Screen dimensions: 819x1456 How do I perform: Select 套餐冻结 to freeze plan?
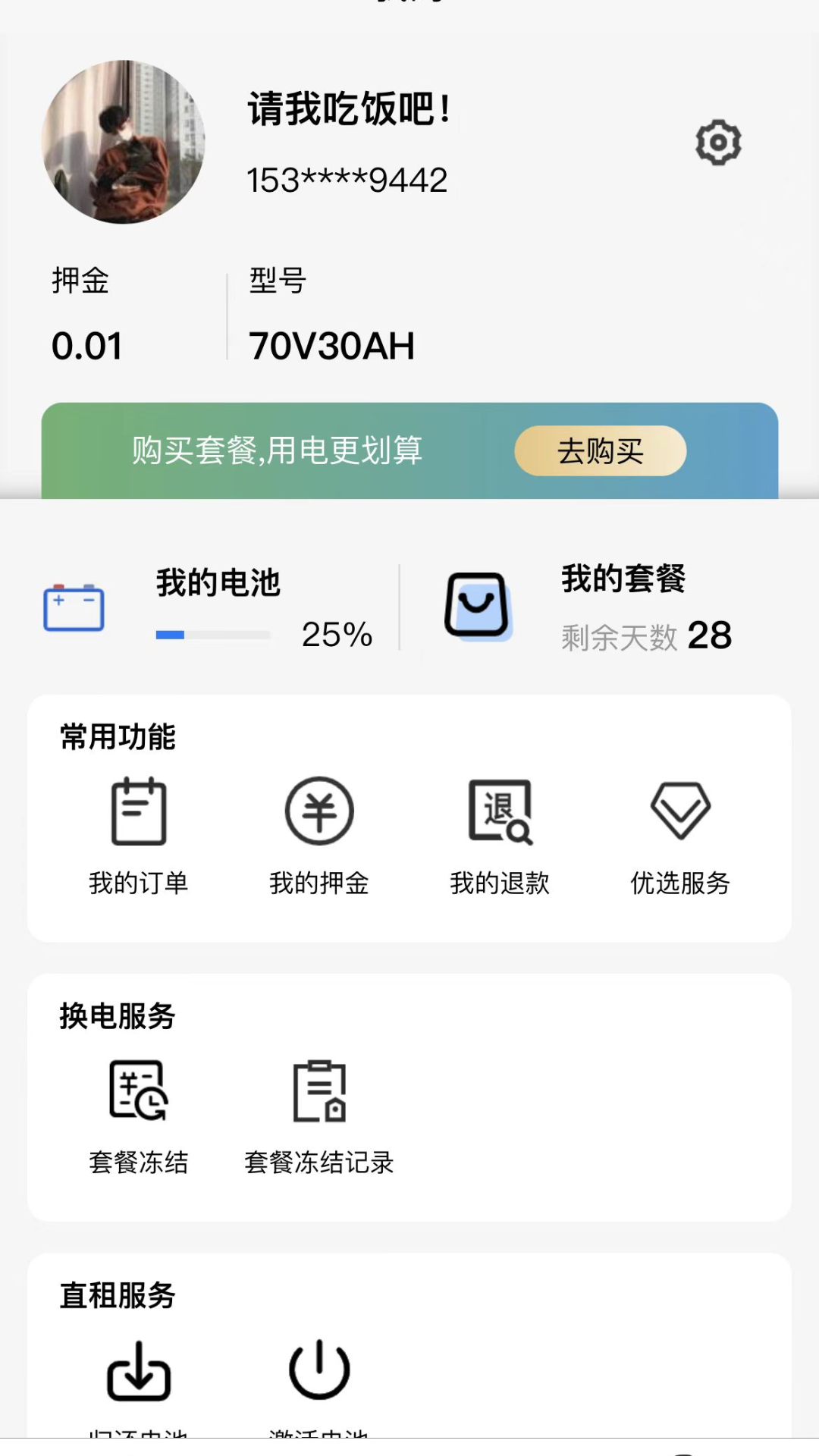coord(139,1115)
